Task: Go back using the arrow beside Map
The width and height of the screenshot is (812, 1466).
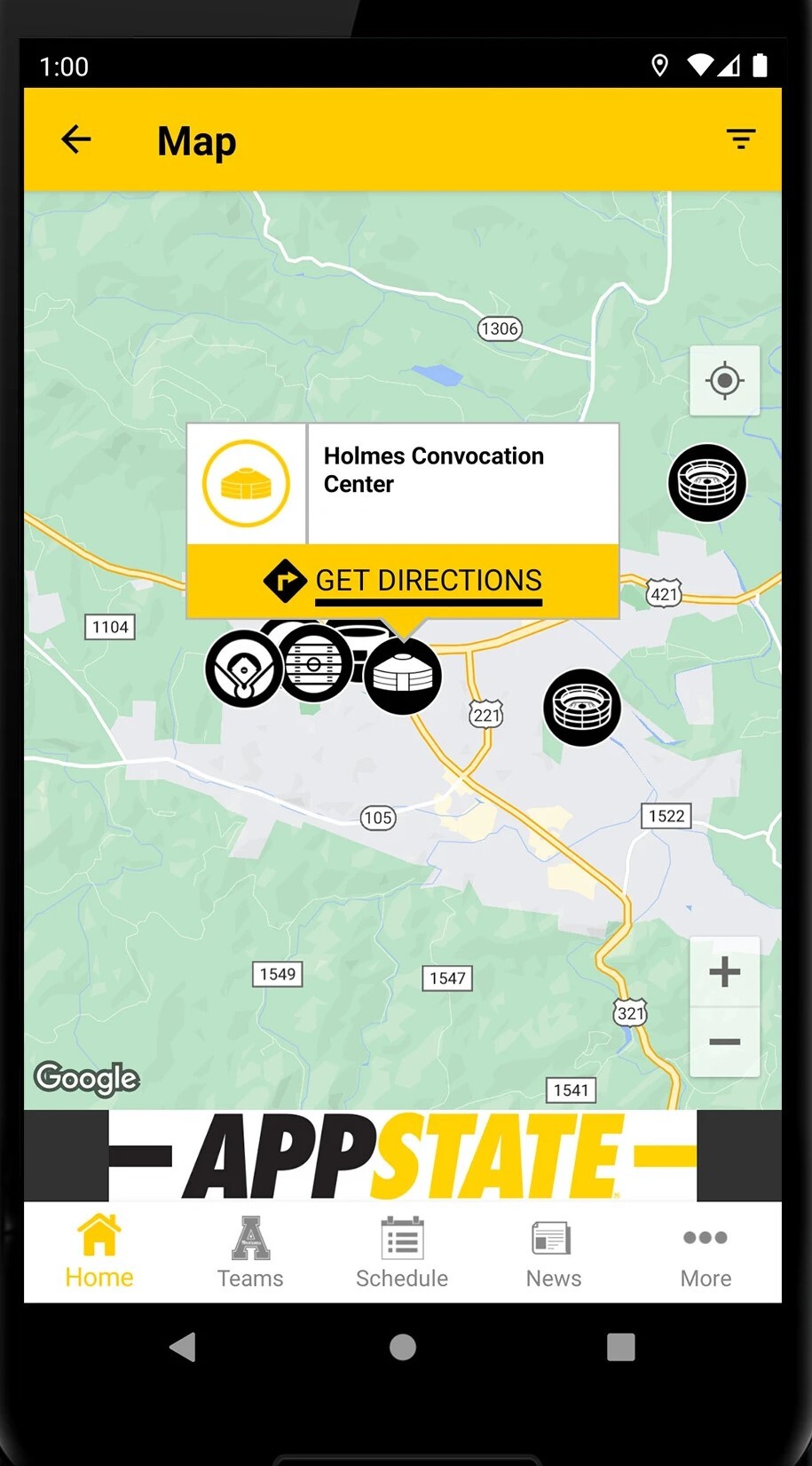Action: pyautogui.click(x=76, y=139)
